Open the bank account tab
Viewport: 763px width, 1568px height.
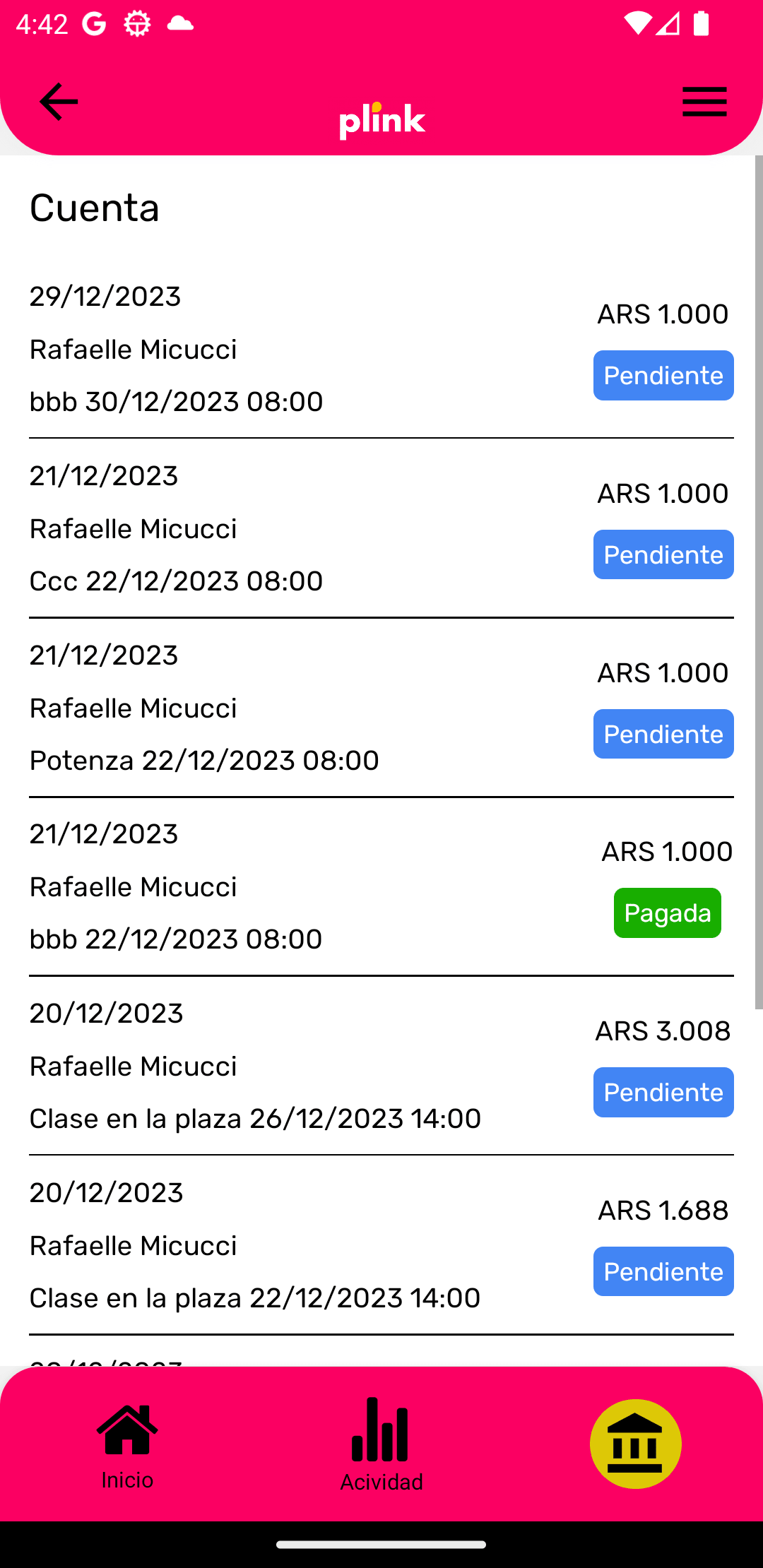(x=635, y=1444)
